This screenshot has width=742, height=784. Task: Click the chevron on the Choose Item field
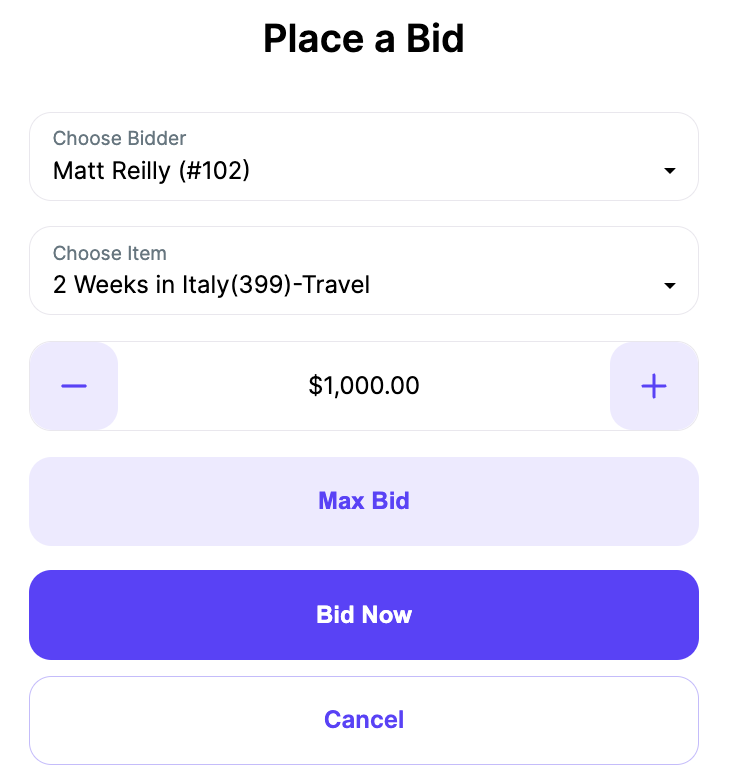click(669, 285)
